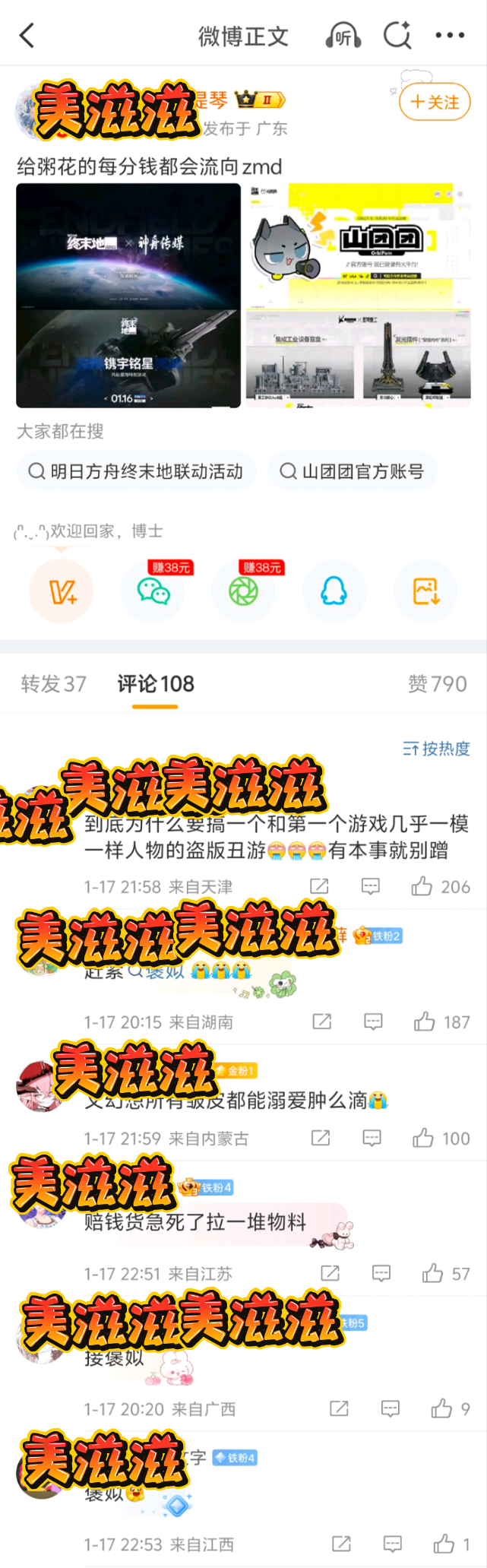
Task: Save the post as an image
Action: (425, 591)
